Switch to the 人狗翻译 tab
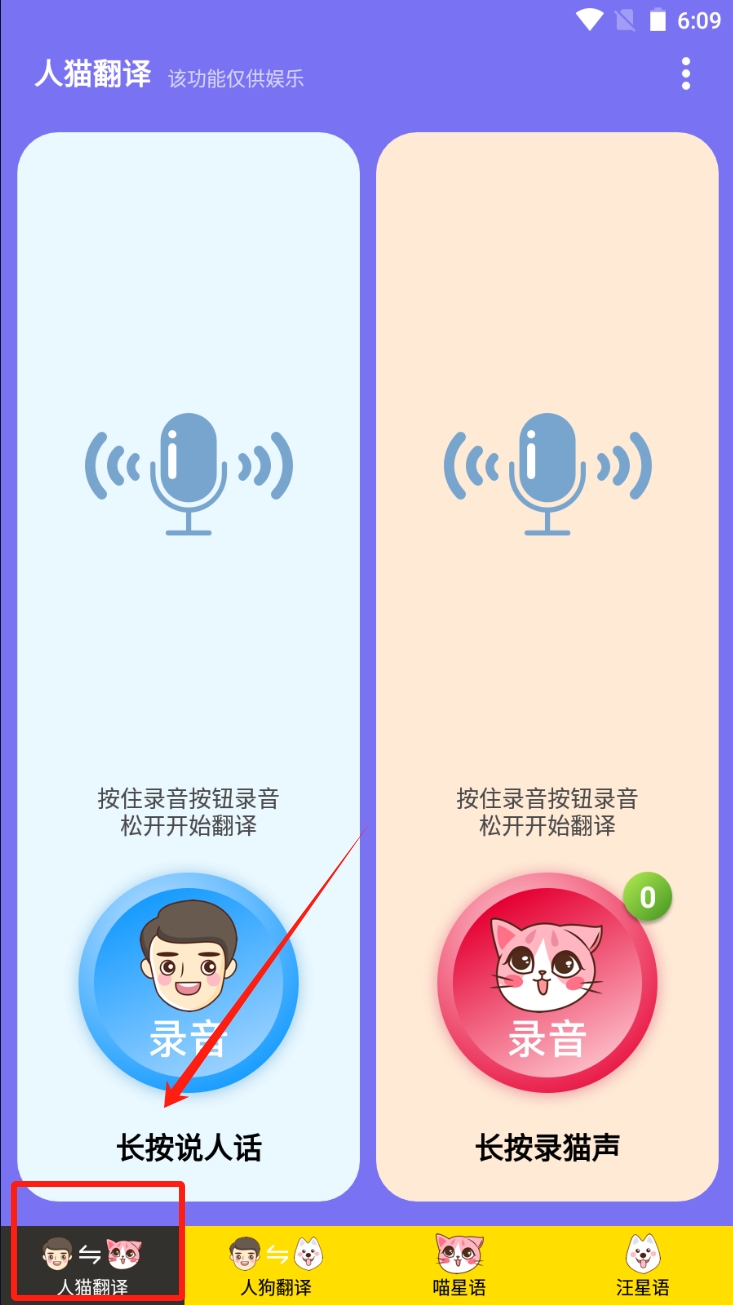 click(275, 1265)
